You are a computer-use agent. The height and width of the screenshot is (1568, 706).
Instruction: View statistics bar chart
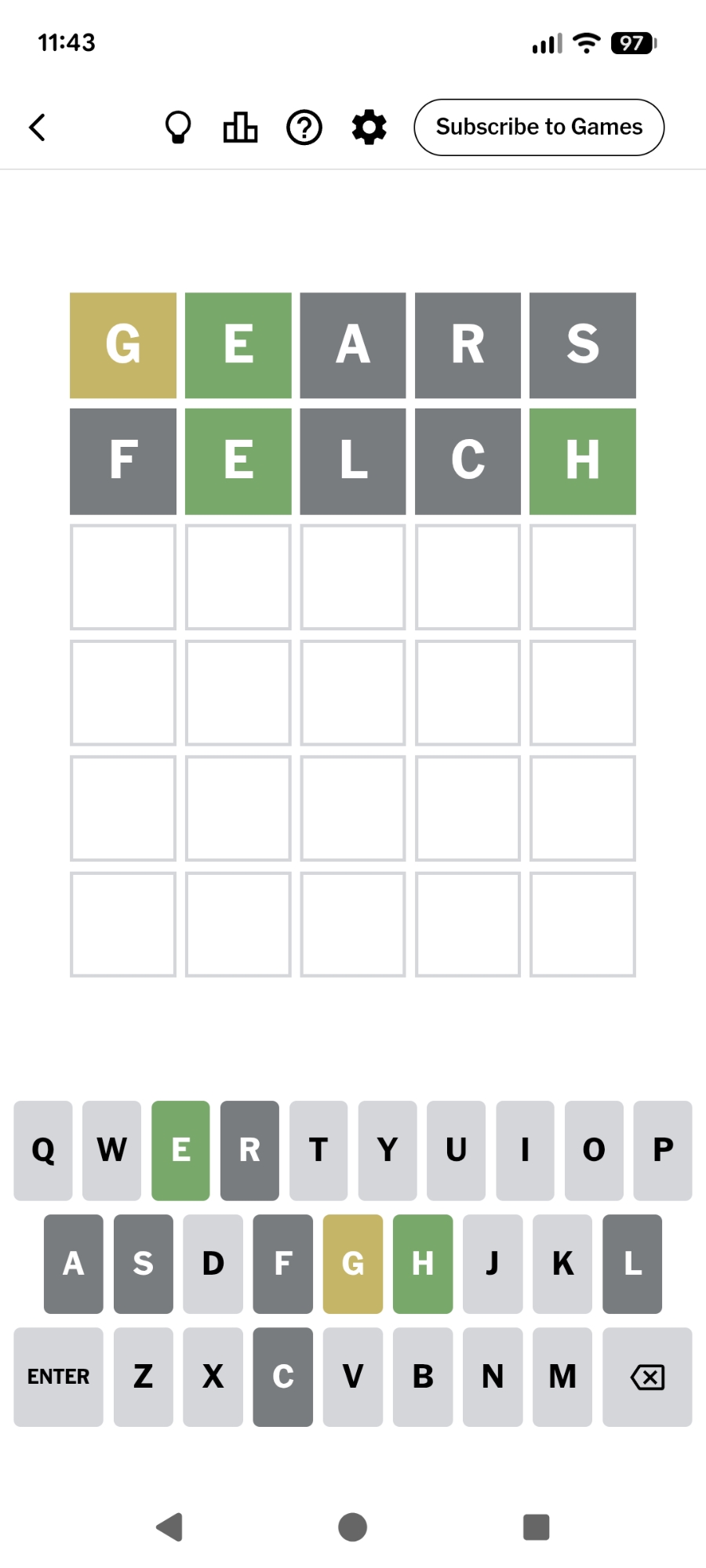click(x=240, y=127)
